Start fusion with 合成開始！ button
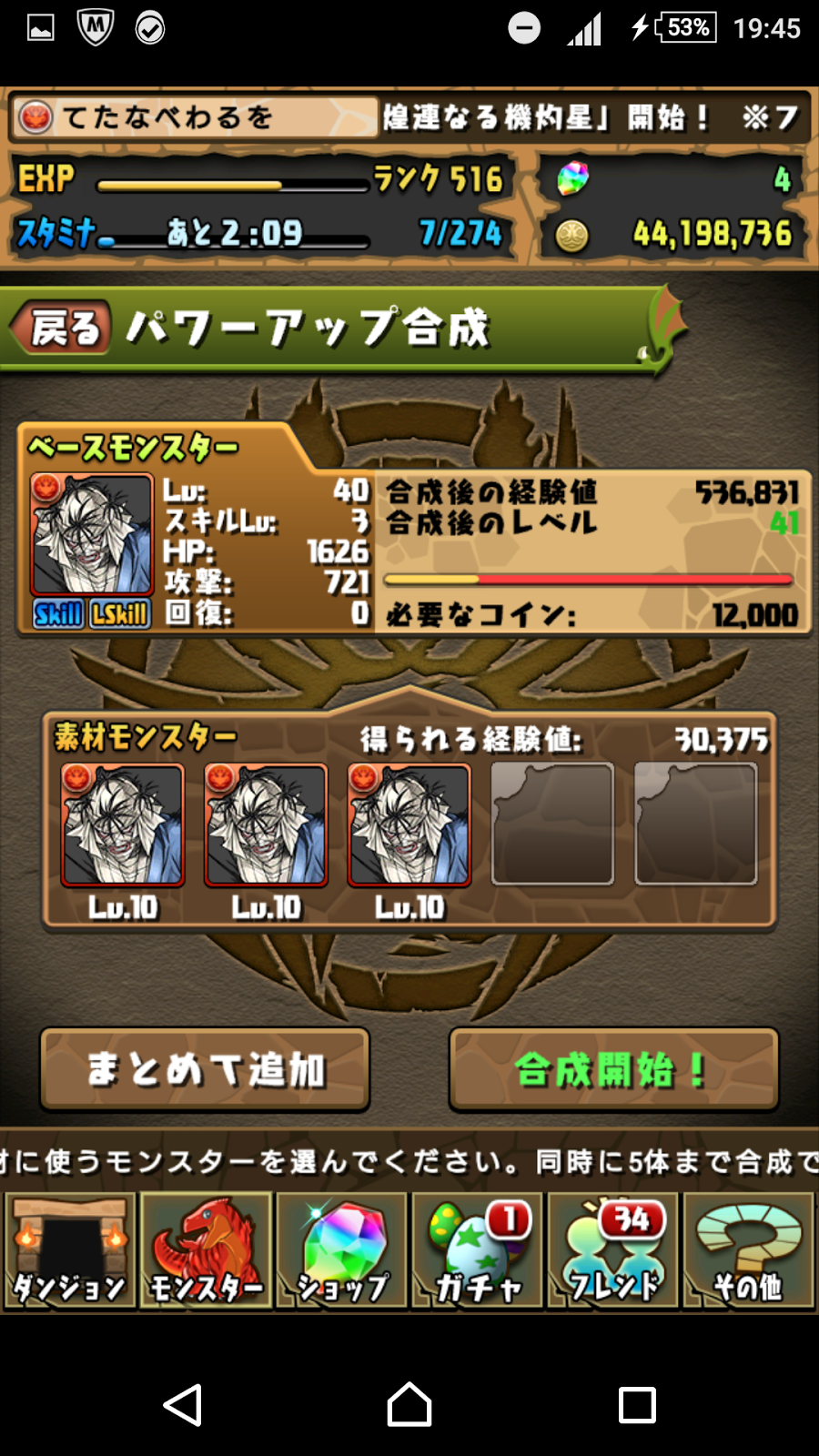This screenshot has width=819, height=1456. tap(613, 1070)
